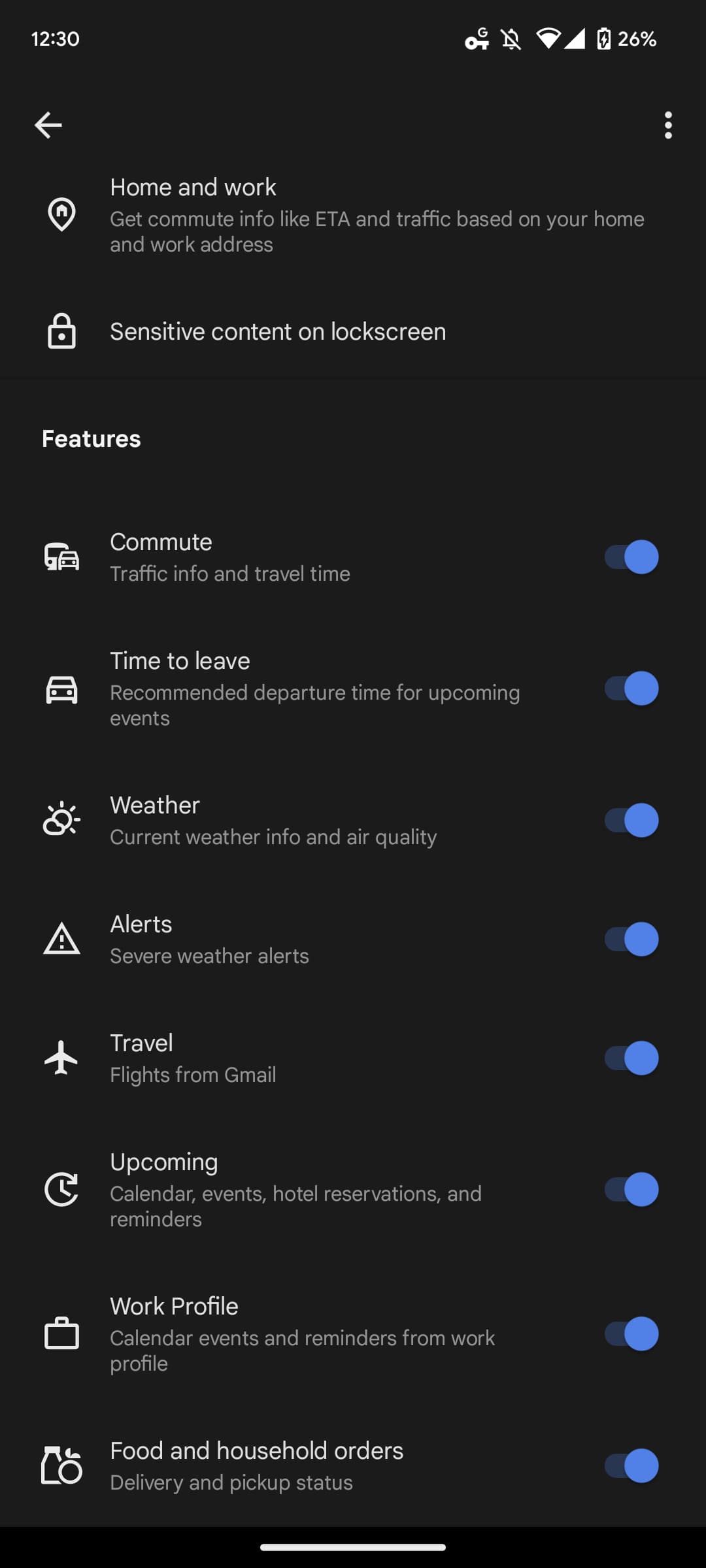Disable Travel flights from Gmail

[x=631, y=1058]
